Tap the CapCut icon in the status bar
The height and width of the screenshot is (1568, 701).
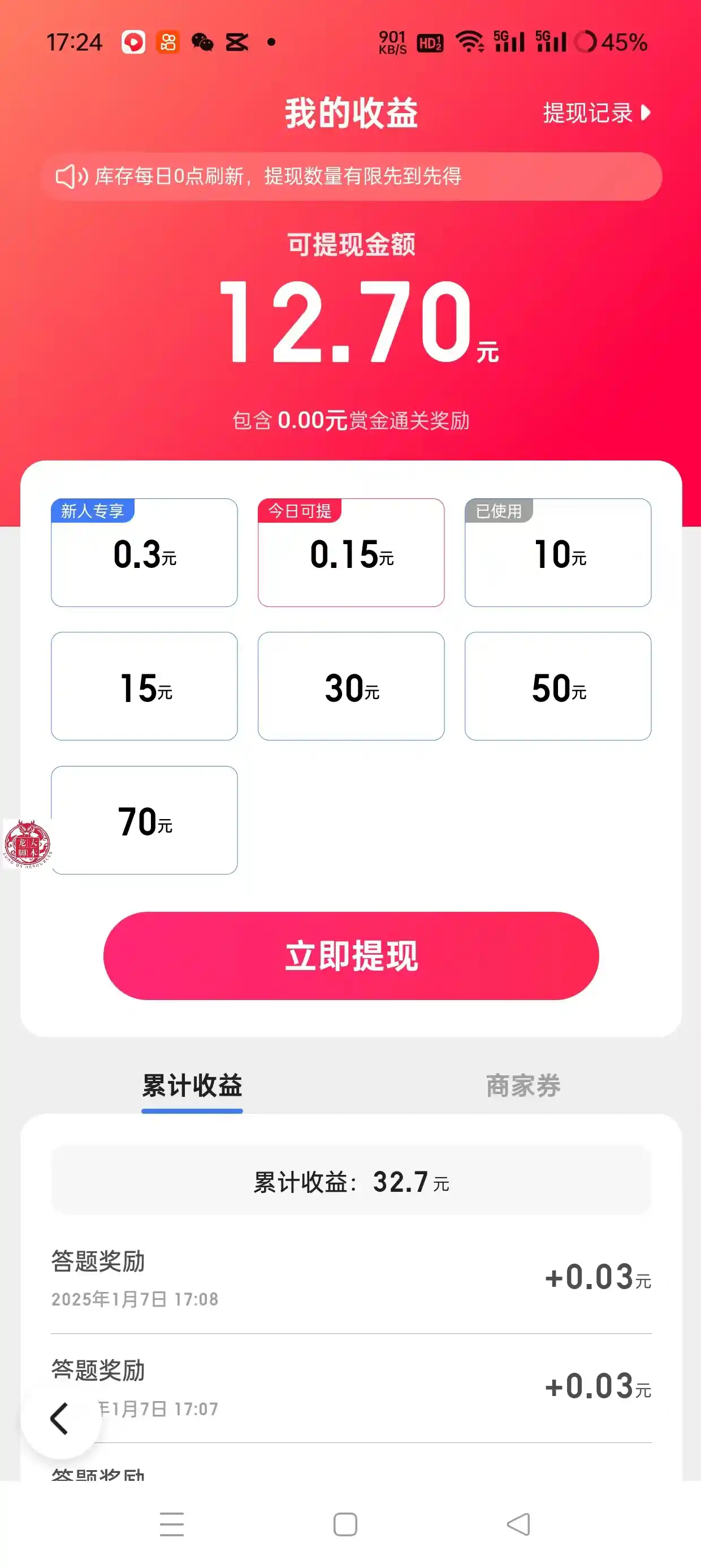tap(237, 41)
